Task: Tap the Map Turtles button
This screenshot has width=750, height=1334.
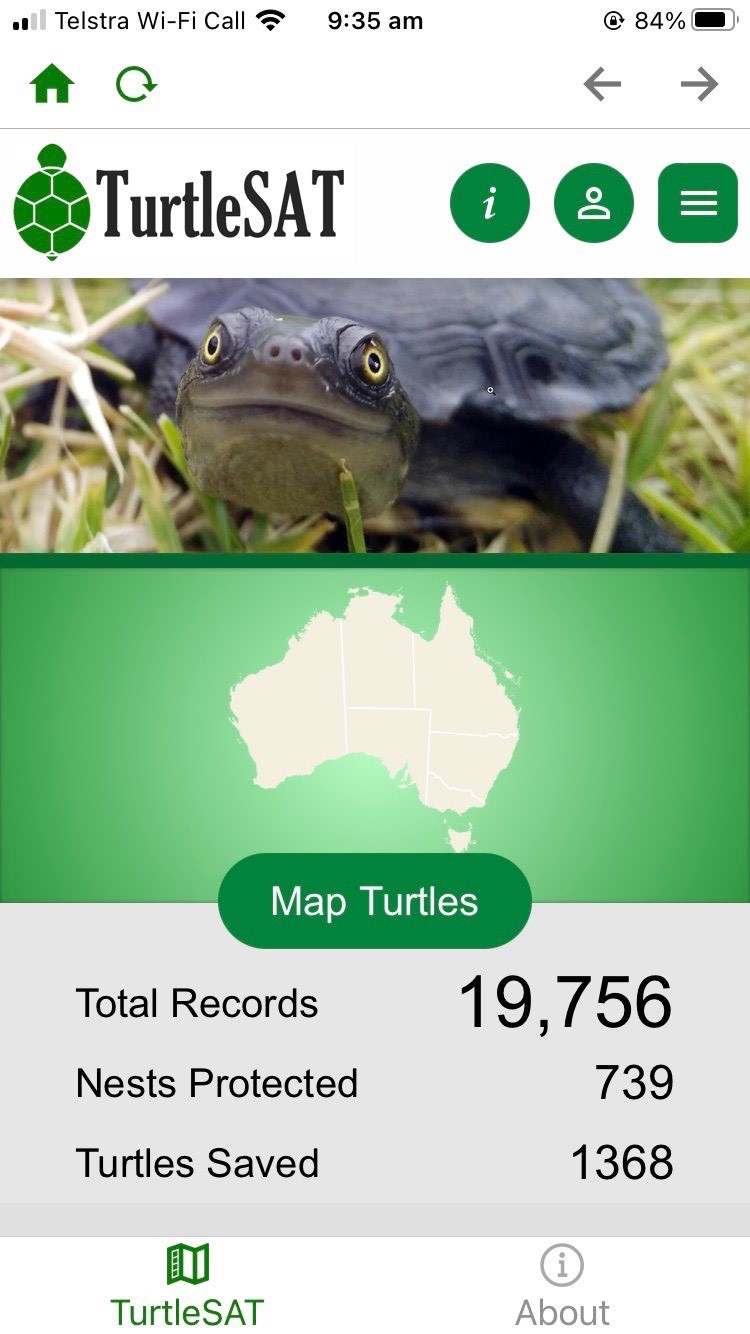Action: 375,901
